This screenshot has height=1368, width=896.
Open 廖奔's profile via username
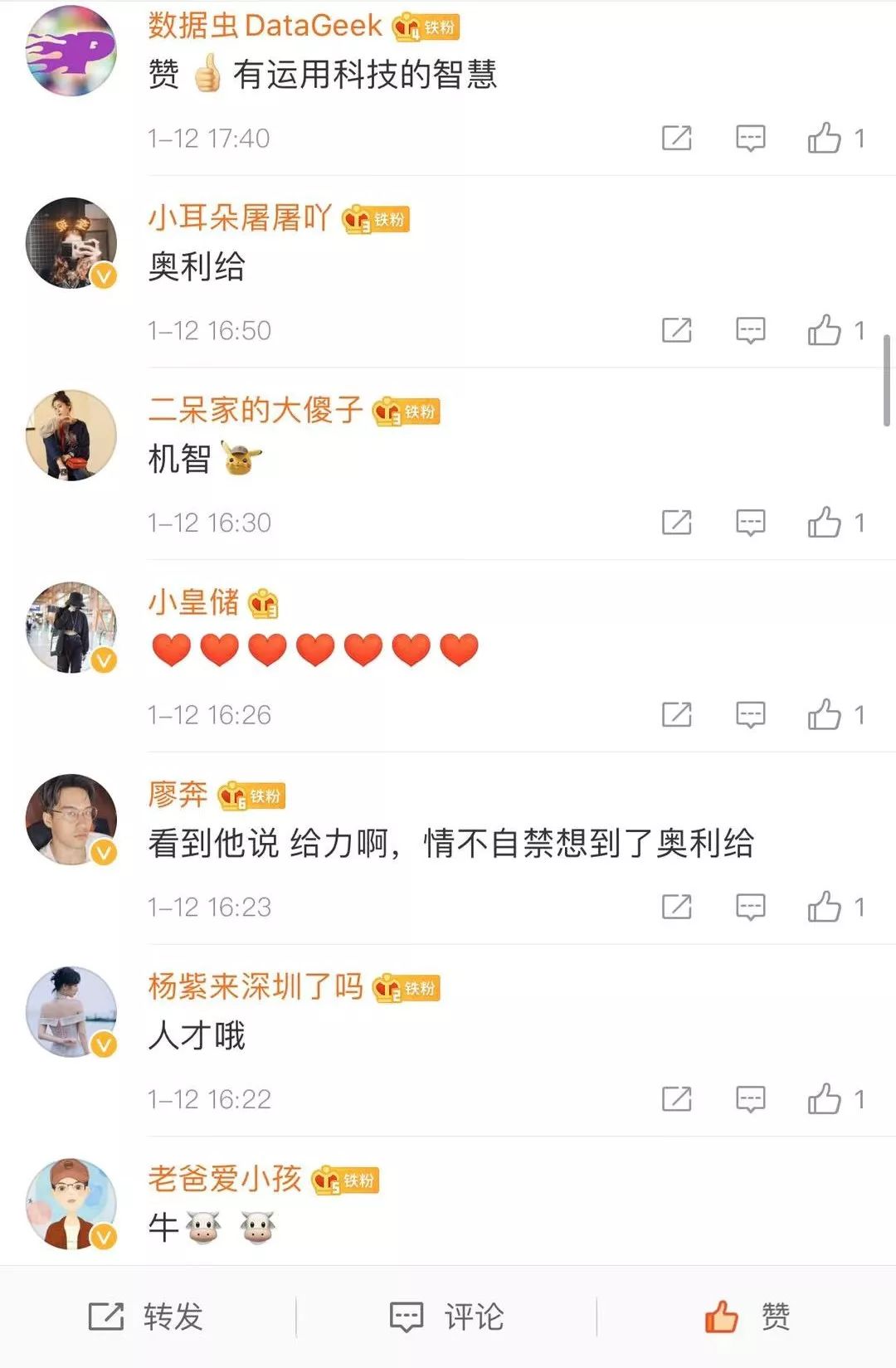pyautogui.click(x=178, y=794)
